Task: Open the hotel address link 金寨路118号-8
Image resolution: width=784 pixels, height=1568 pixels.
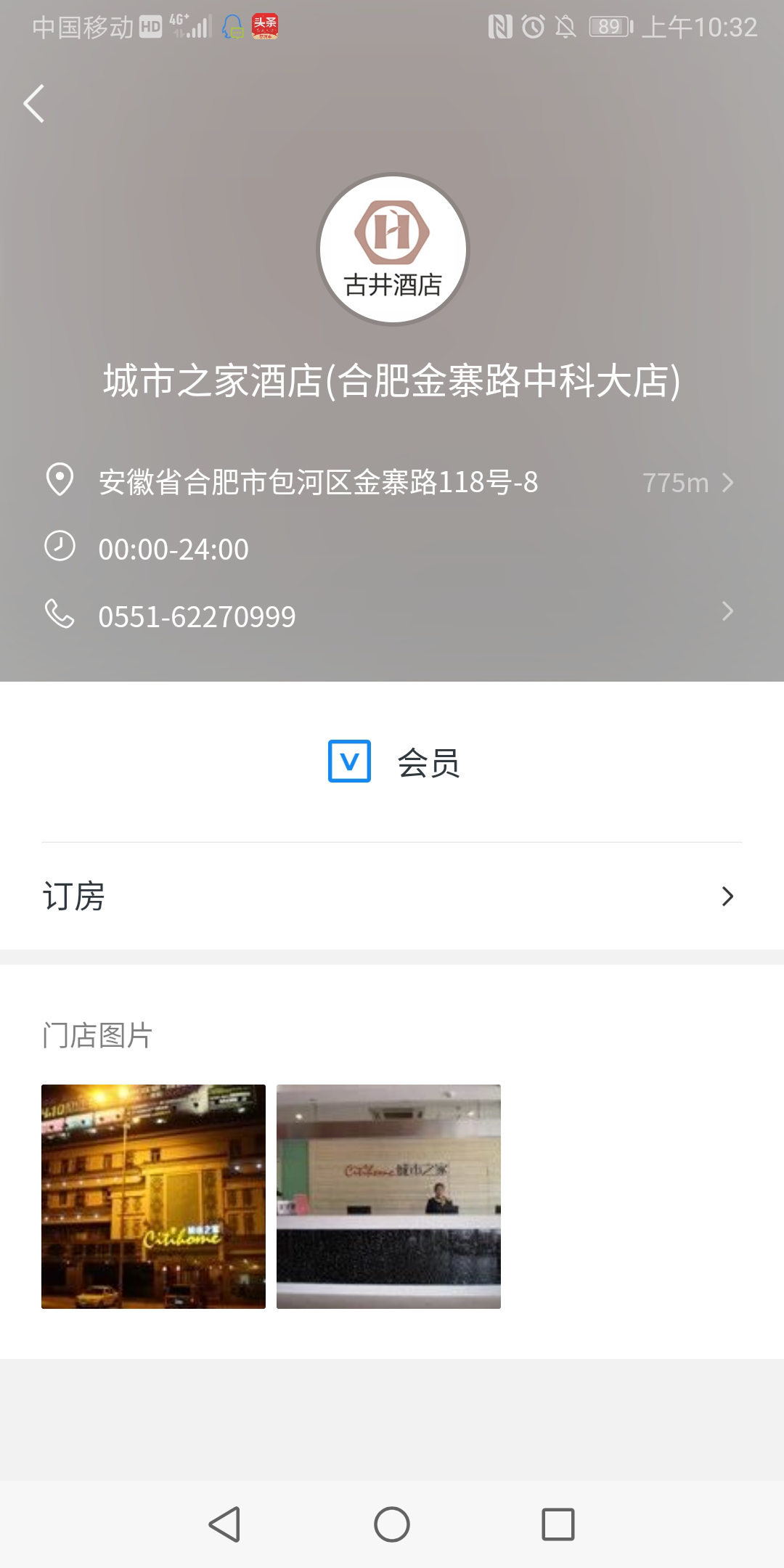Action: (317, 481)
